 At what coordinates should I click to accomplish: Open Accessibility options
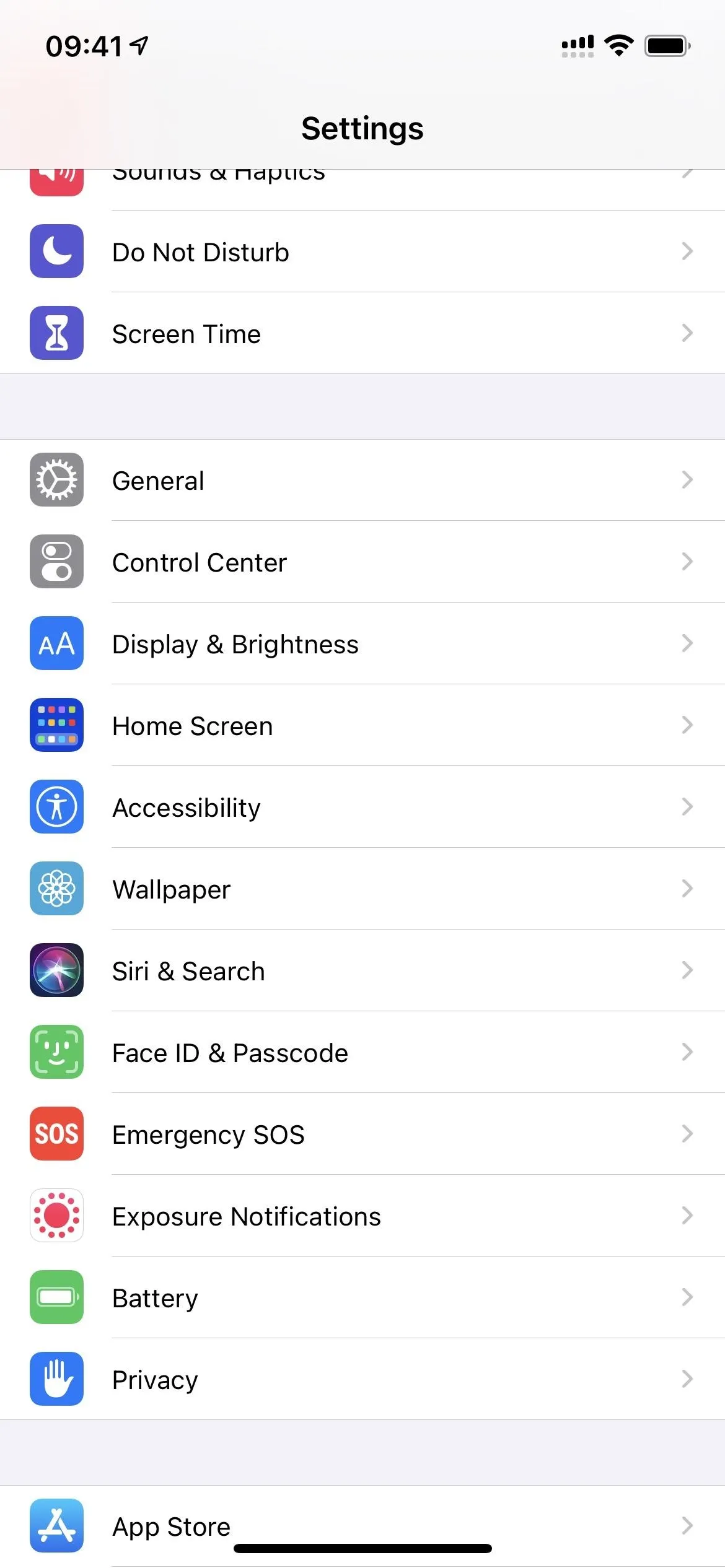362,807
